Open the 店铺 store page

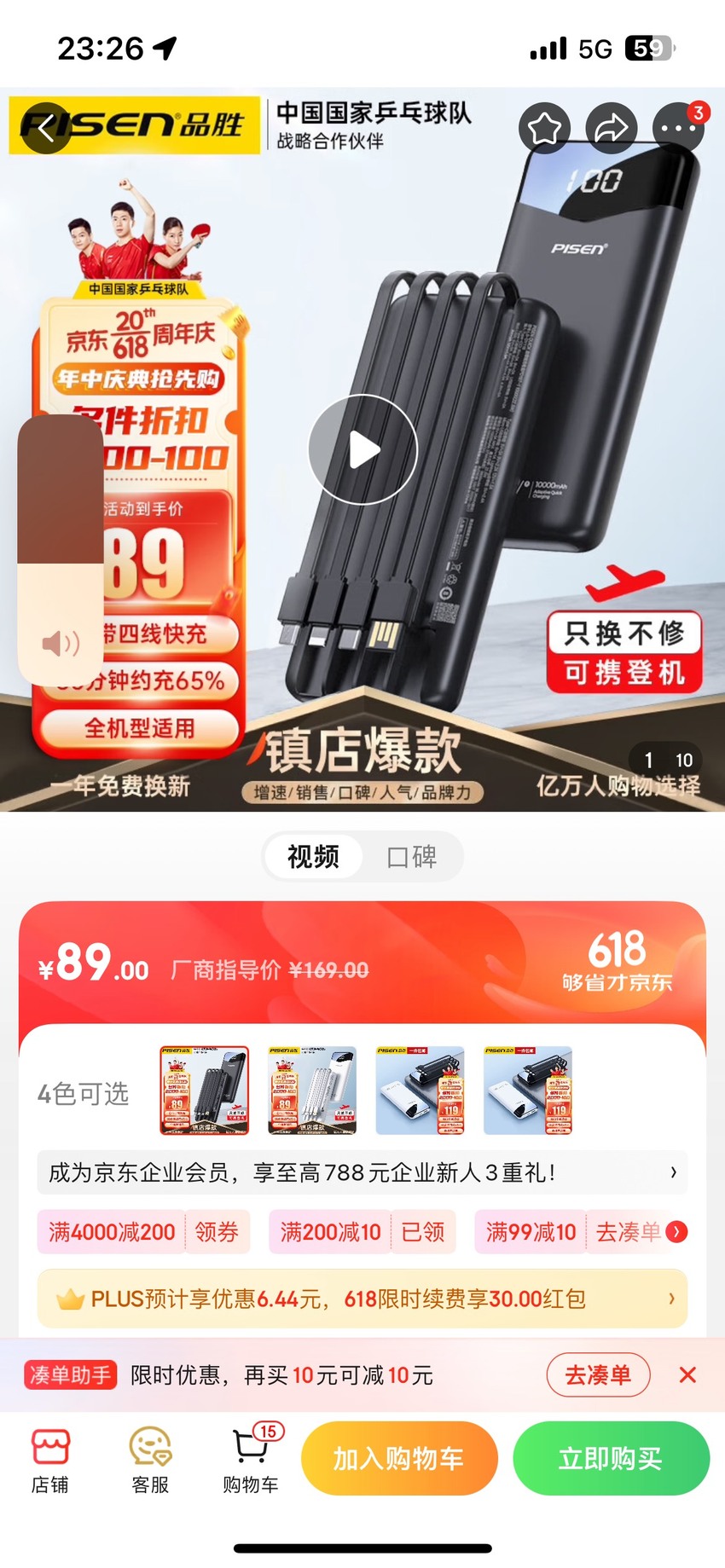point(50,1461)
